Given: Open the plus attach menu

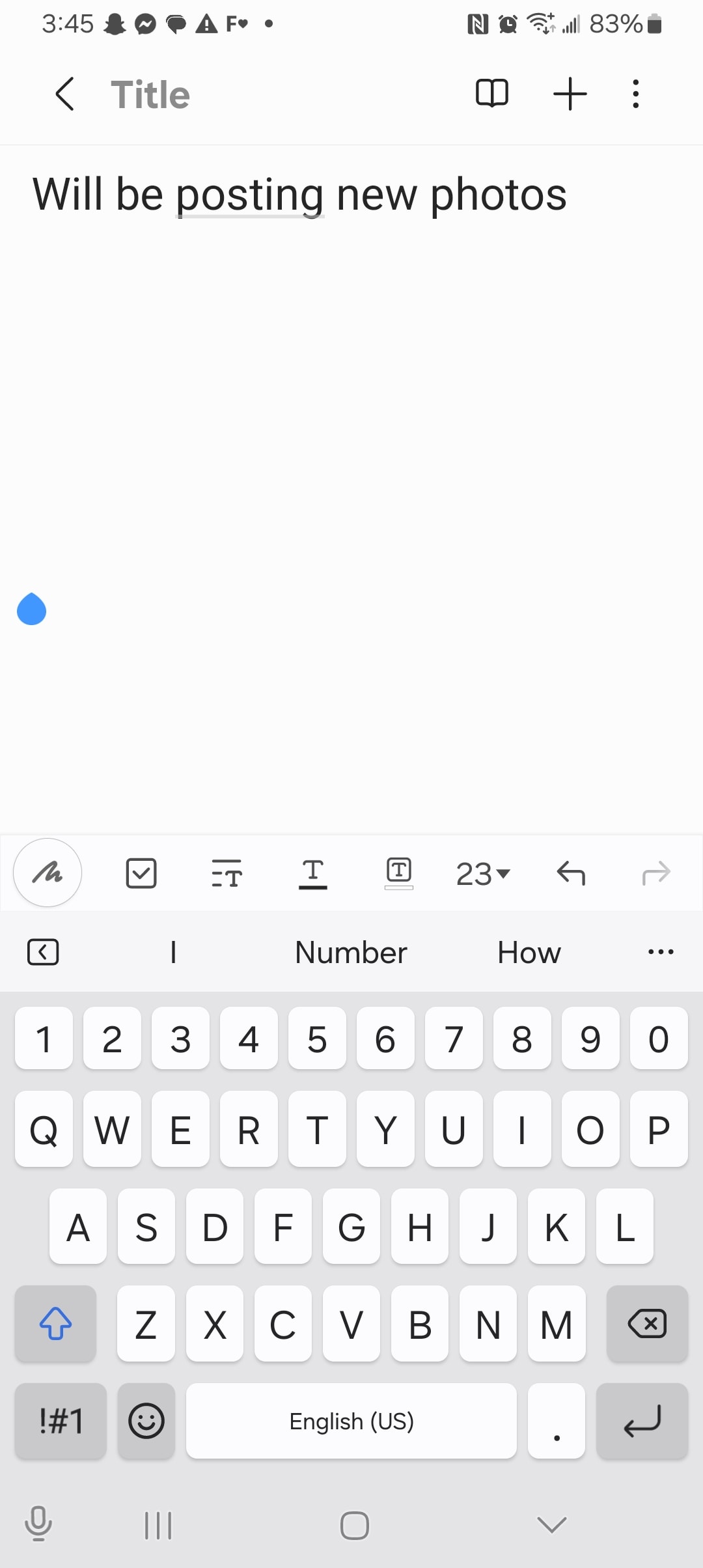Looking at the screenshot, I should click(570, 94).
